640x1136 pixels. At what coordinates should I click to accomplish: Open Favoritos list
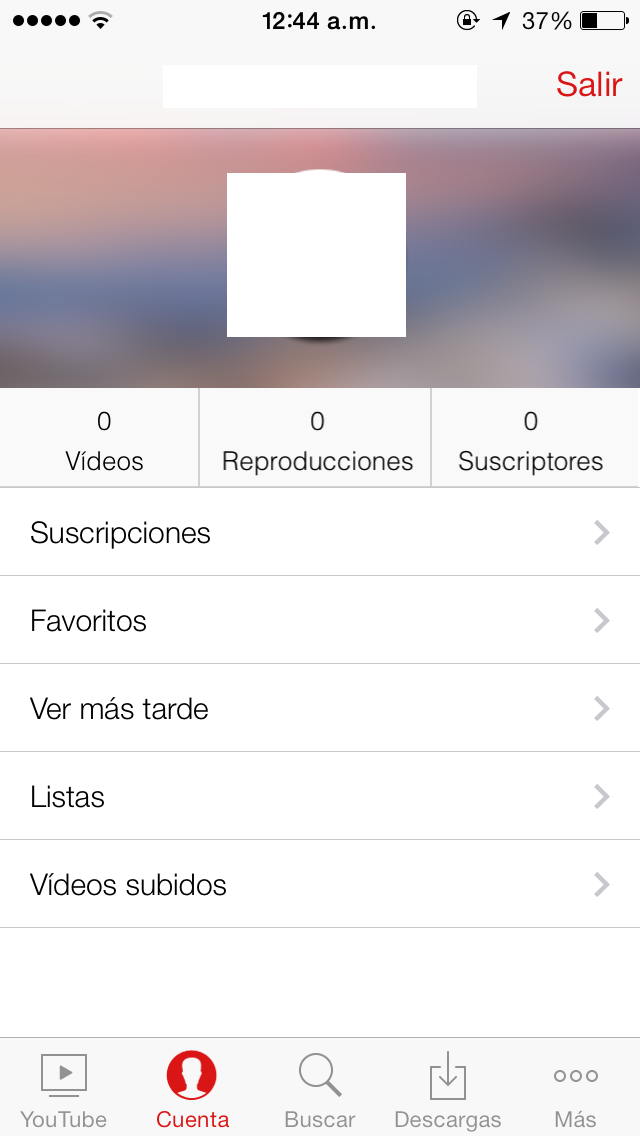320,621
